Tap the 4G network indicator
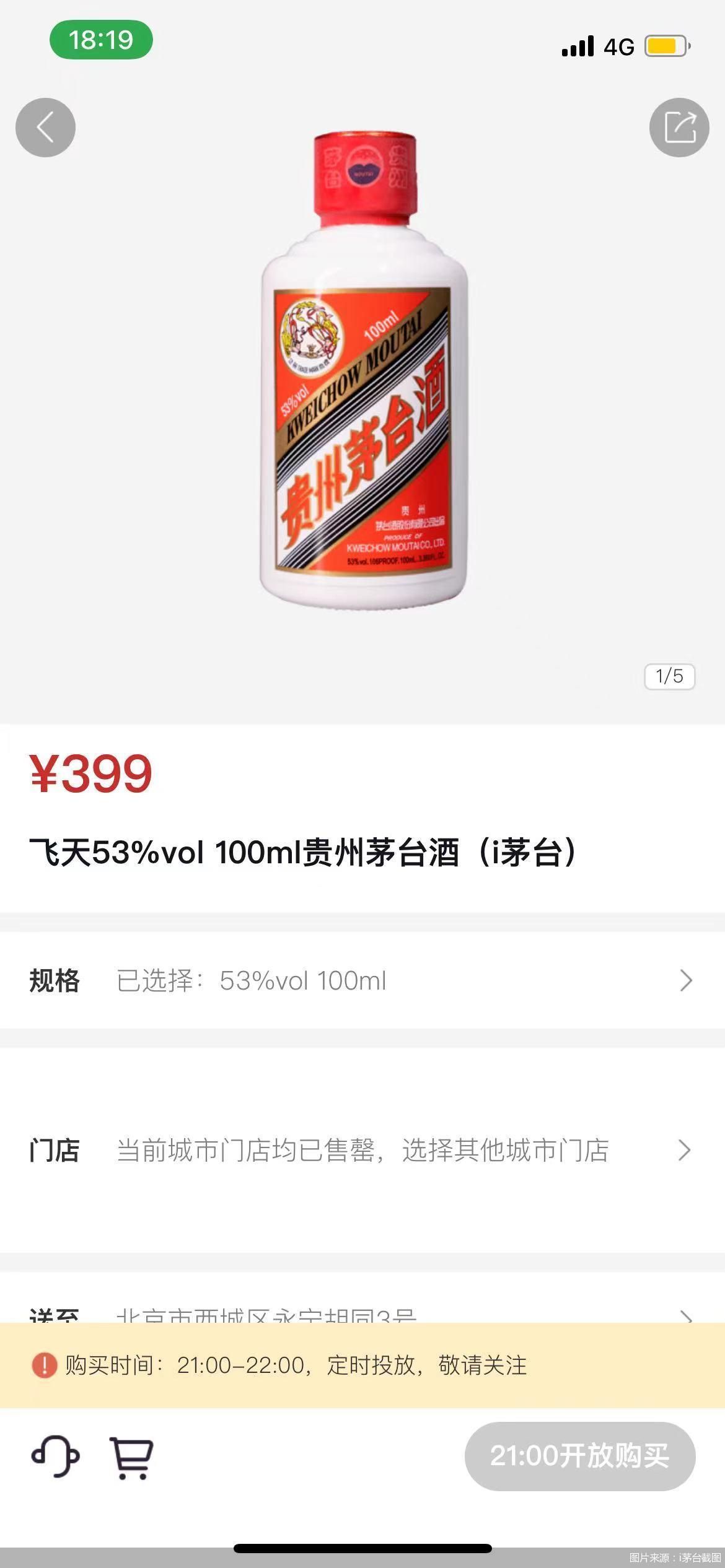Viewport: 725px width, 1568px height. pyautogui.click(x=619, y=46)
